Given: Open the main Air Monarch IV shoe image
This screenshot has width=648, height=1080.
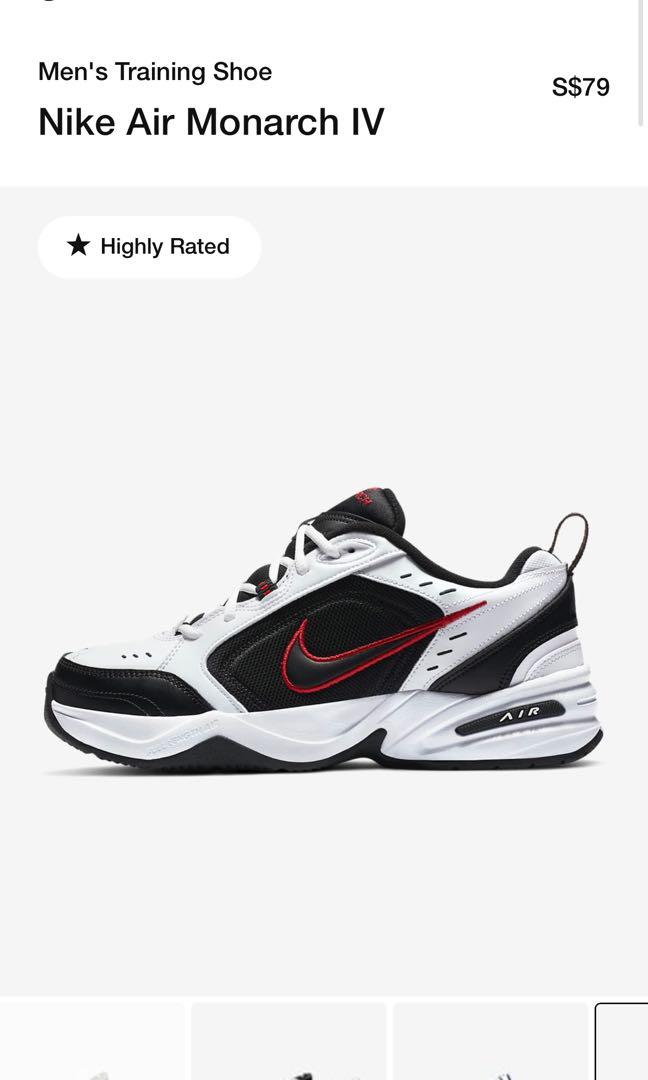Looking at the screenshot, I should point(324,630).
